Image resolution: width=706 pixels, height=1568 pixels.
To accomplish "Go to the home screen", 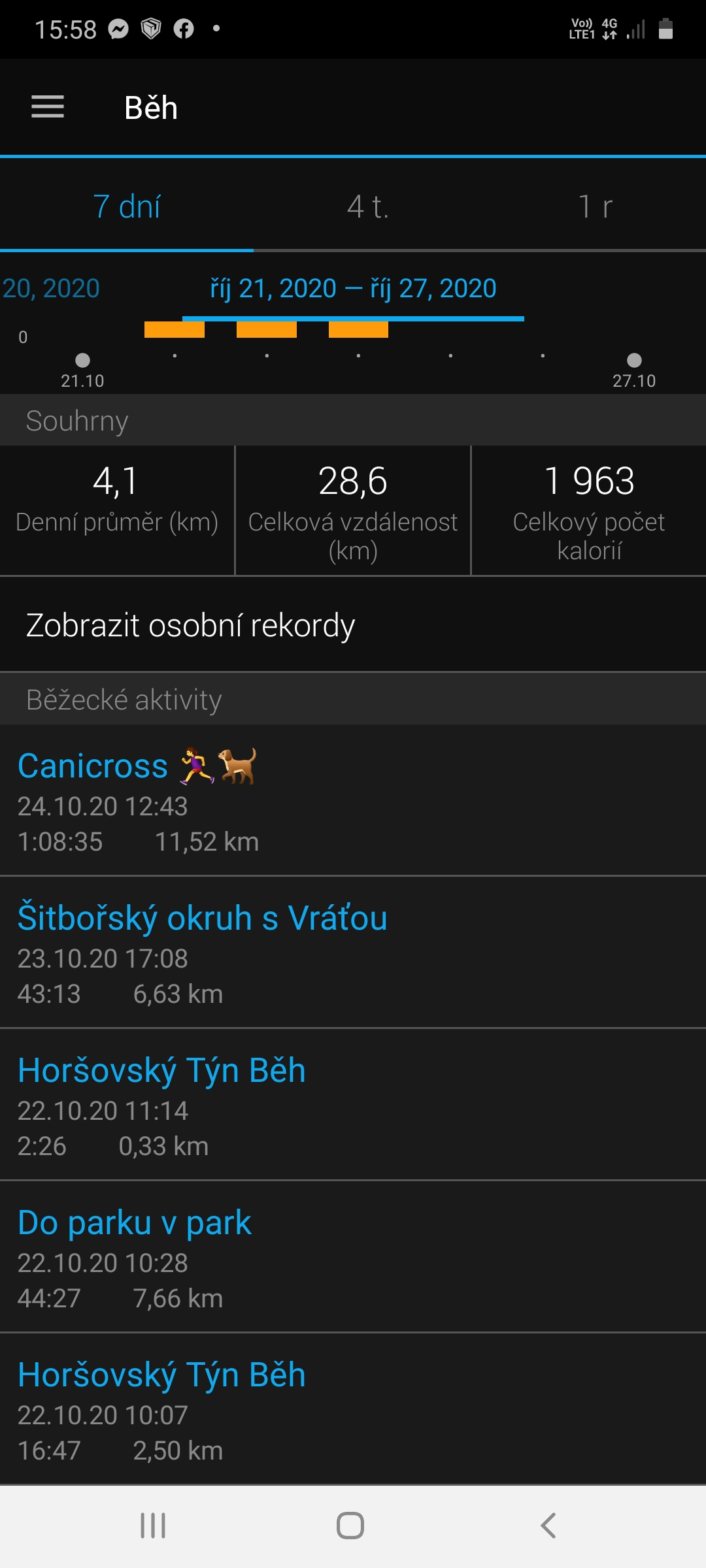I will pyautogui.click(x=350, y=1526).
